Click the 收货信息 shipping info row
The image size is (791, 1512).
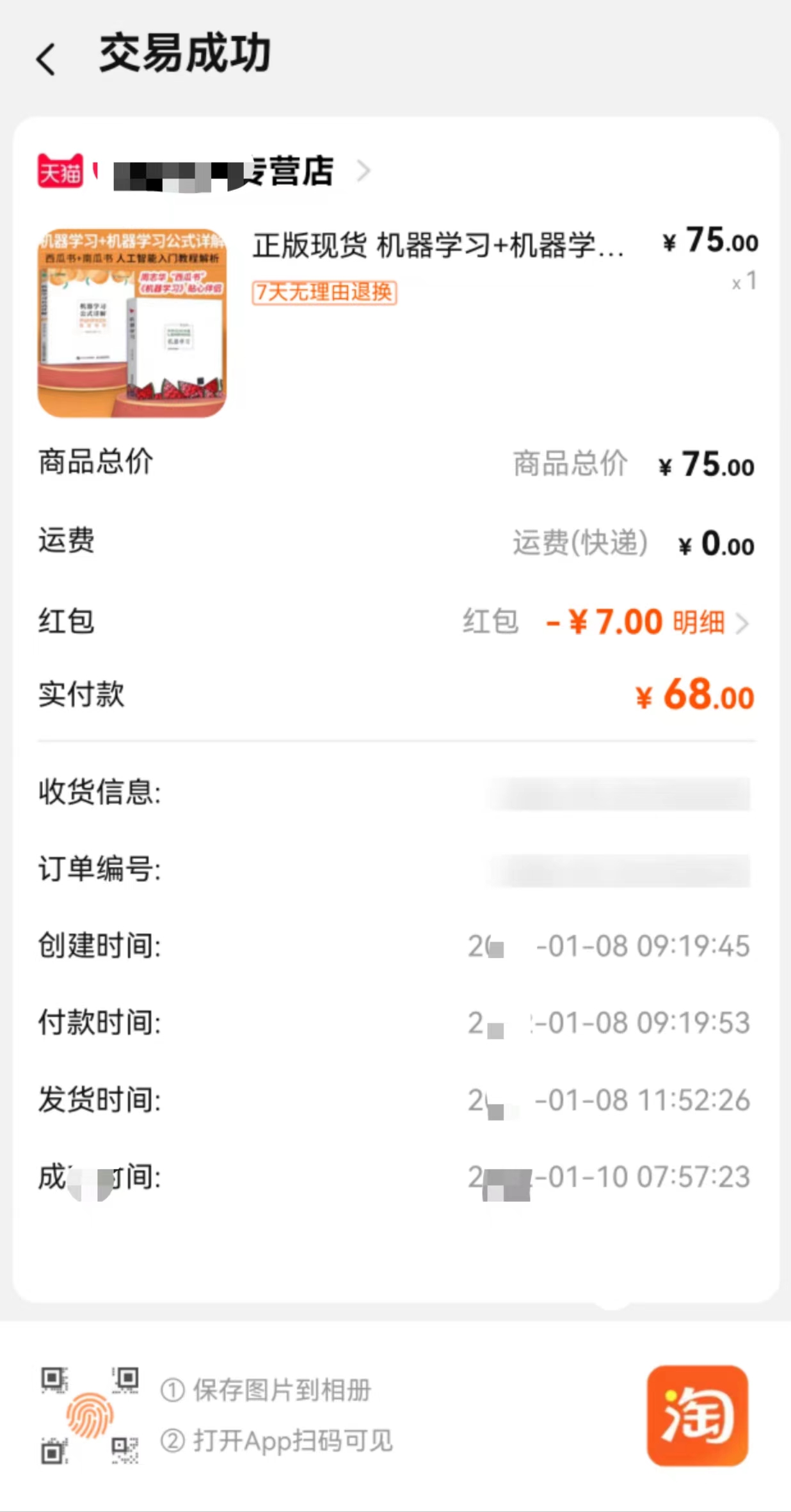(x=102, y=793)
